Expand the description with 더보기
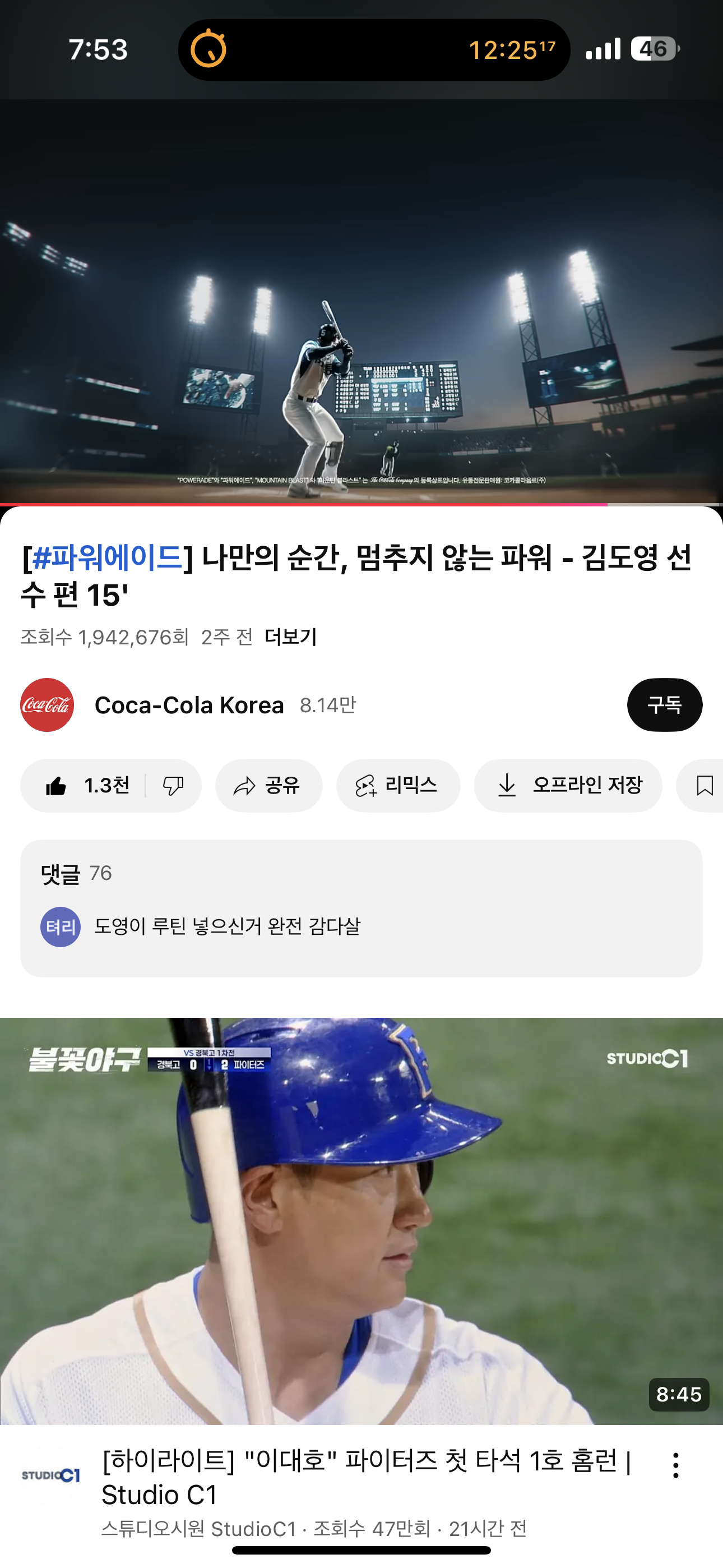Image resolution: width=723 pixels, height=1568 pixels. 290,637
